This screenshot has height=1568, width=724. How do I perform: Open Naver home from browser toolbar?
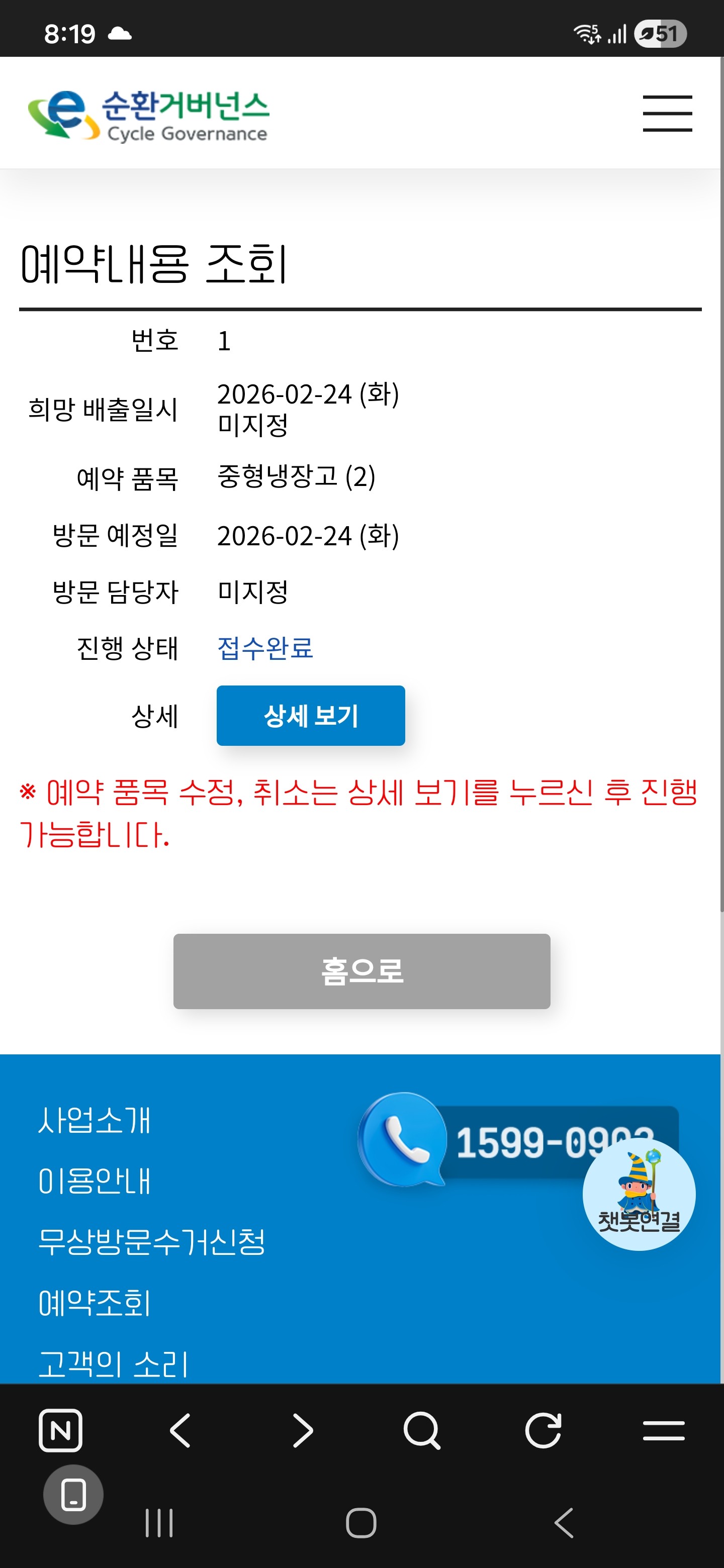pos(60,1430)
